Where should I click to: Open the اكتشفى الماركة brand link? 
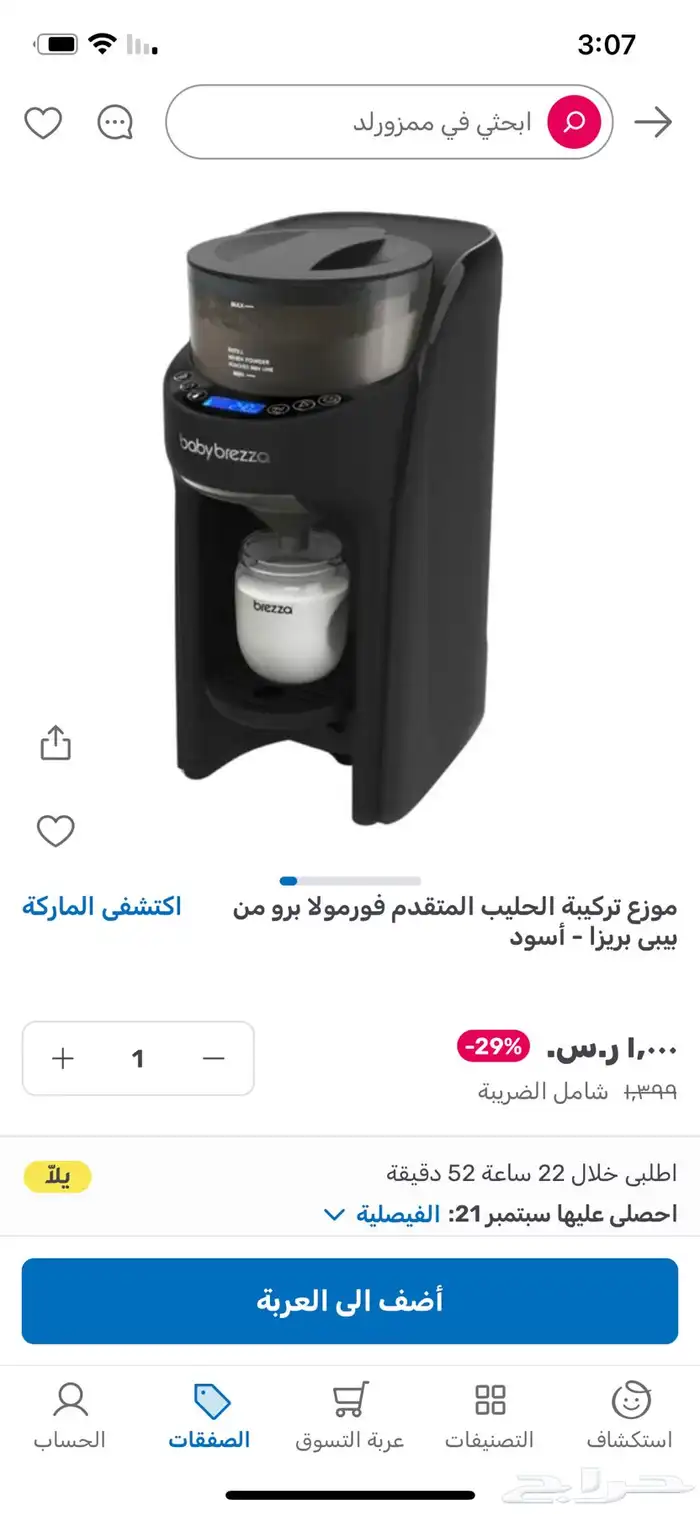pyautogui.click(x=102, y=907)
